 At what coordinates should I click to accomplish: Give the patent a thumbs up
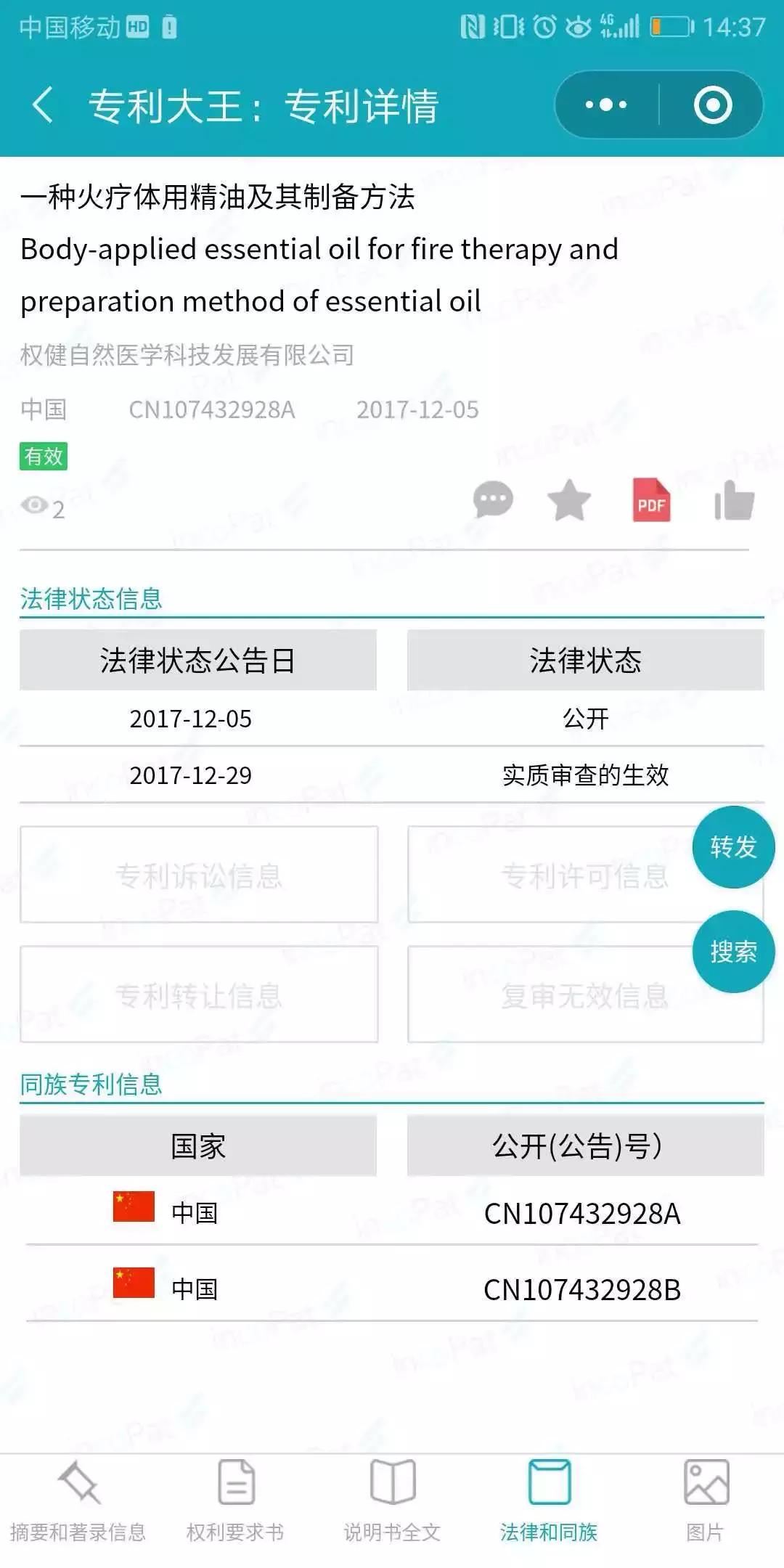[735, 499]
